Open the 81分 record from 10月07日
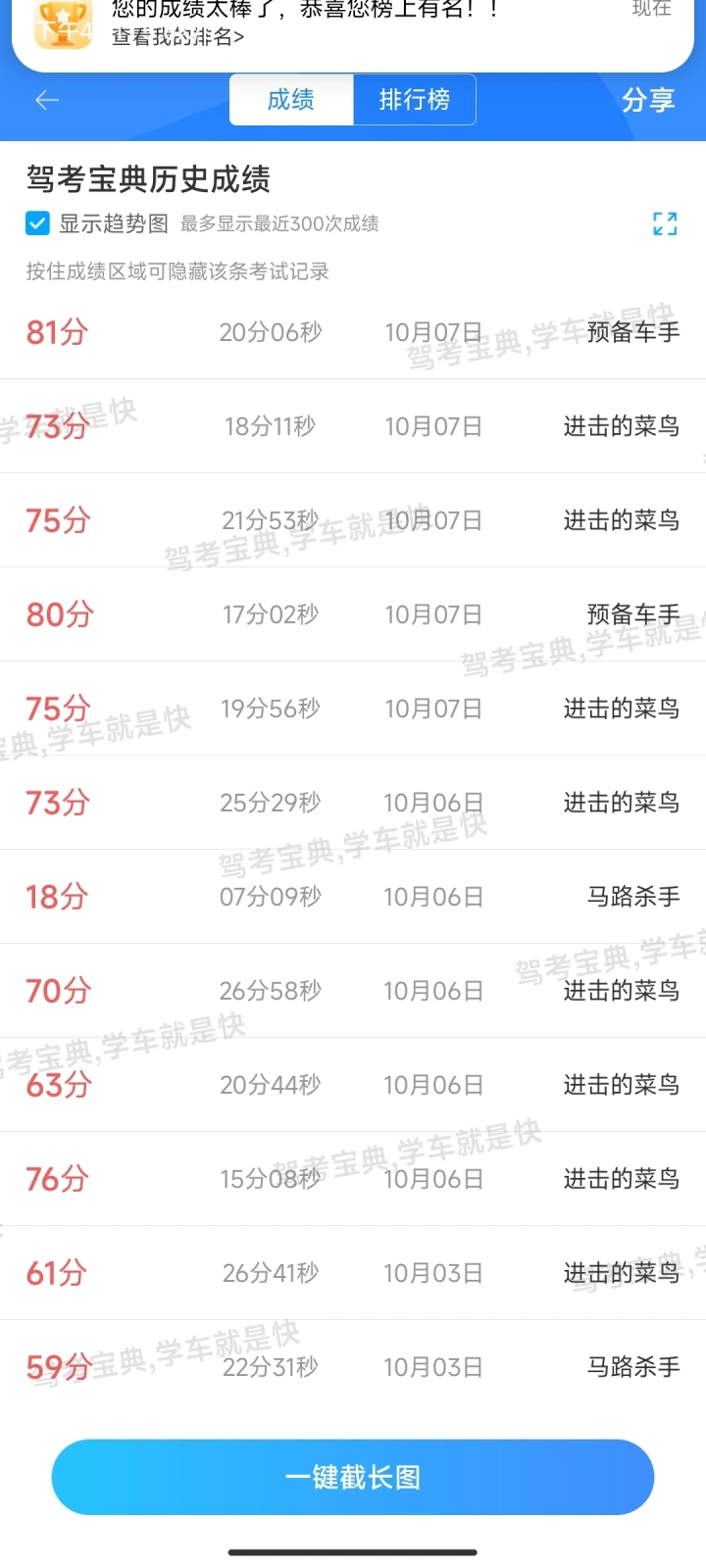The width and height of the screenshot is (706, 1568). (353, 332)
